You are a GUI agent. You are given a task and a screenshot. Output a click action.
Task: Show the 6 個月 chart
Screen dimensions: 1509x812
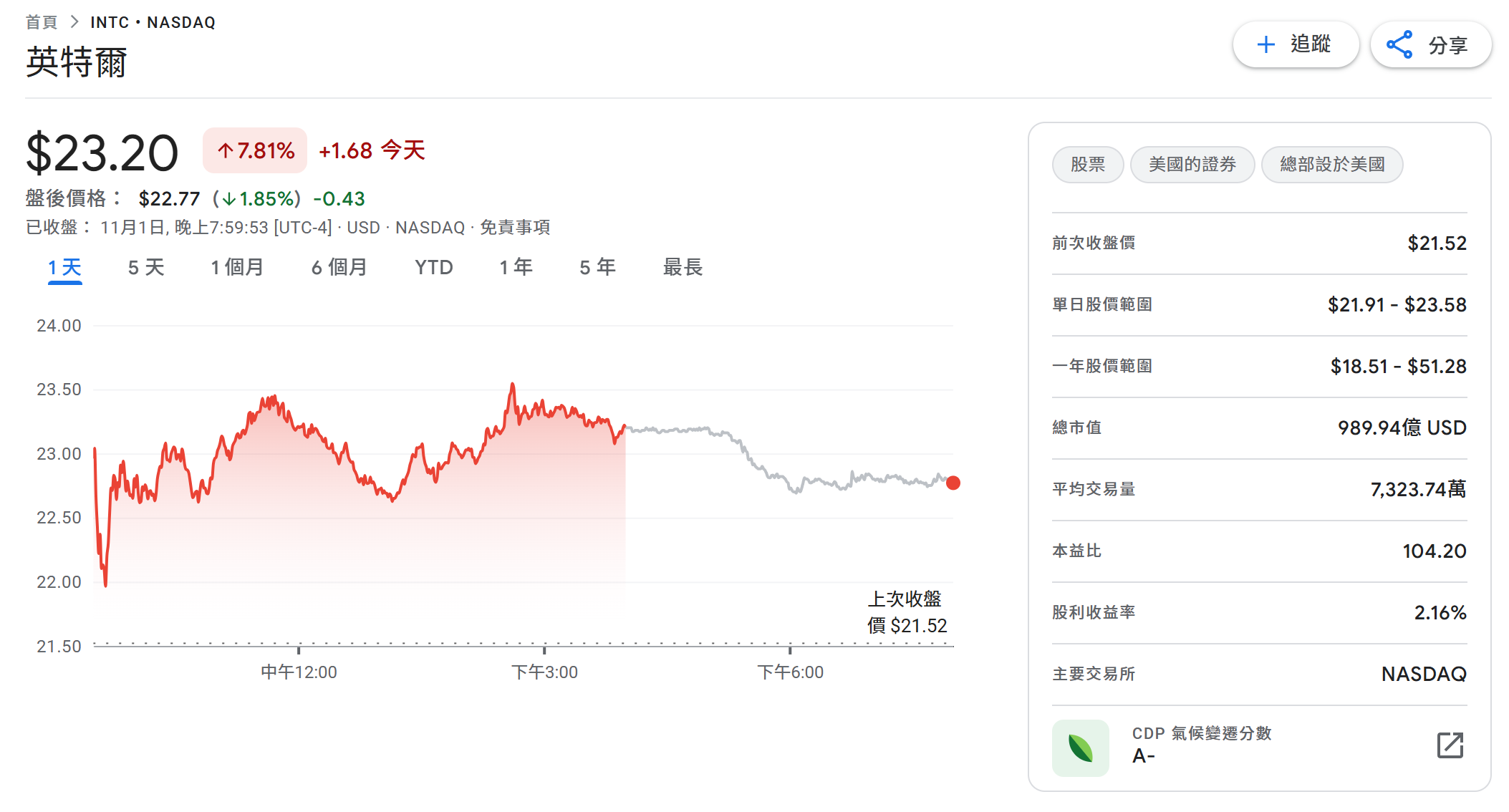pyautogui.click(x=339, y=267)
